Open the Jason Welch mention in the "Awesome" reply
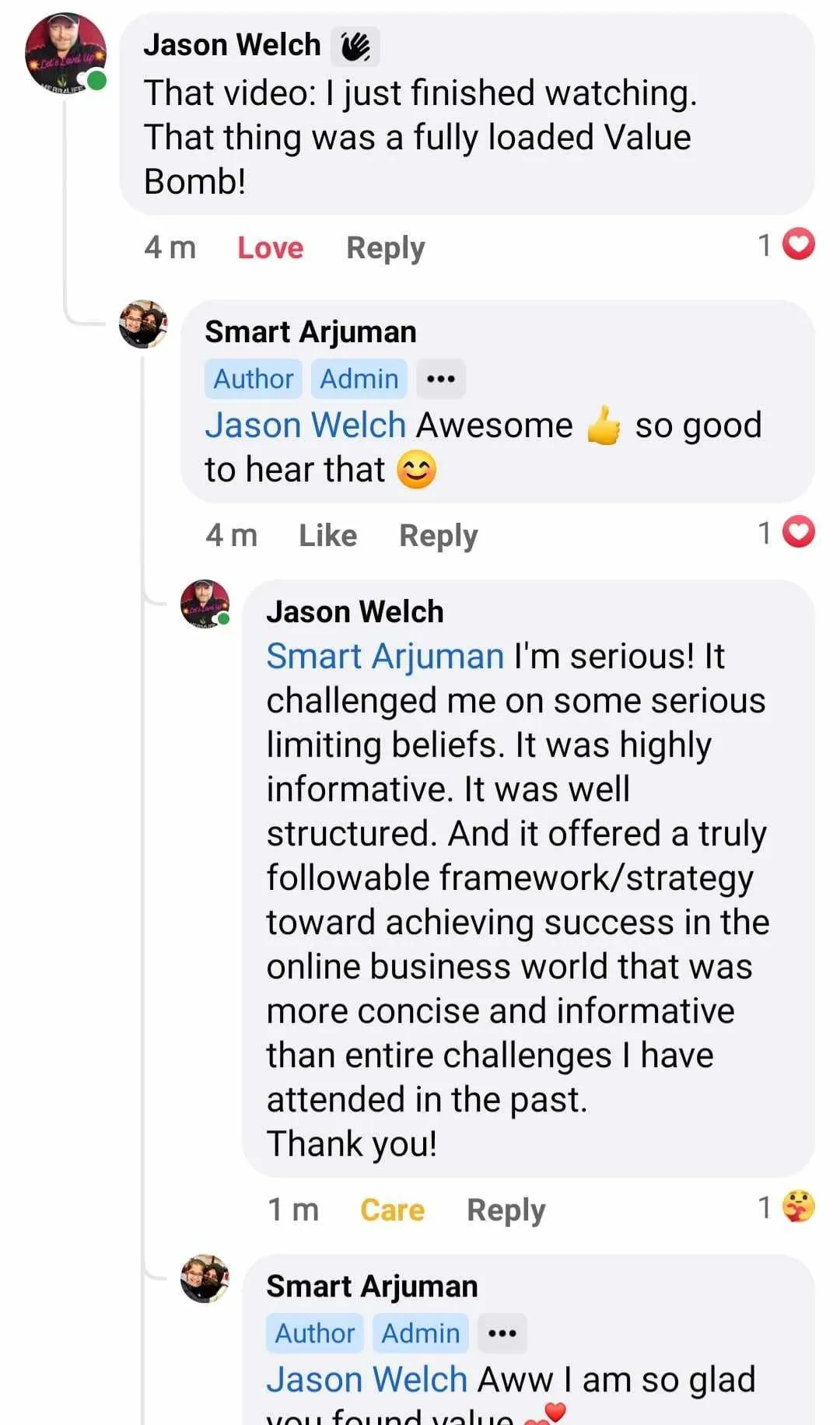The height and width of the screenshot is (1425, 840). tap(306, 425)
